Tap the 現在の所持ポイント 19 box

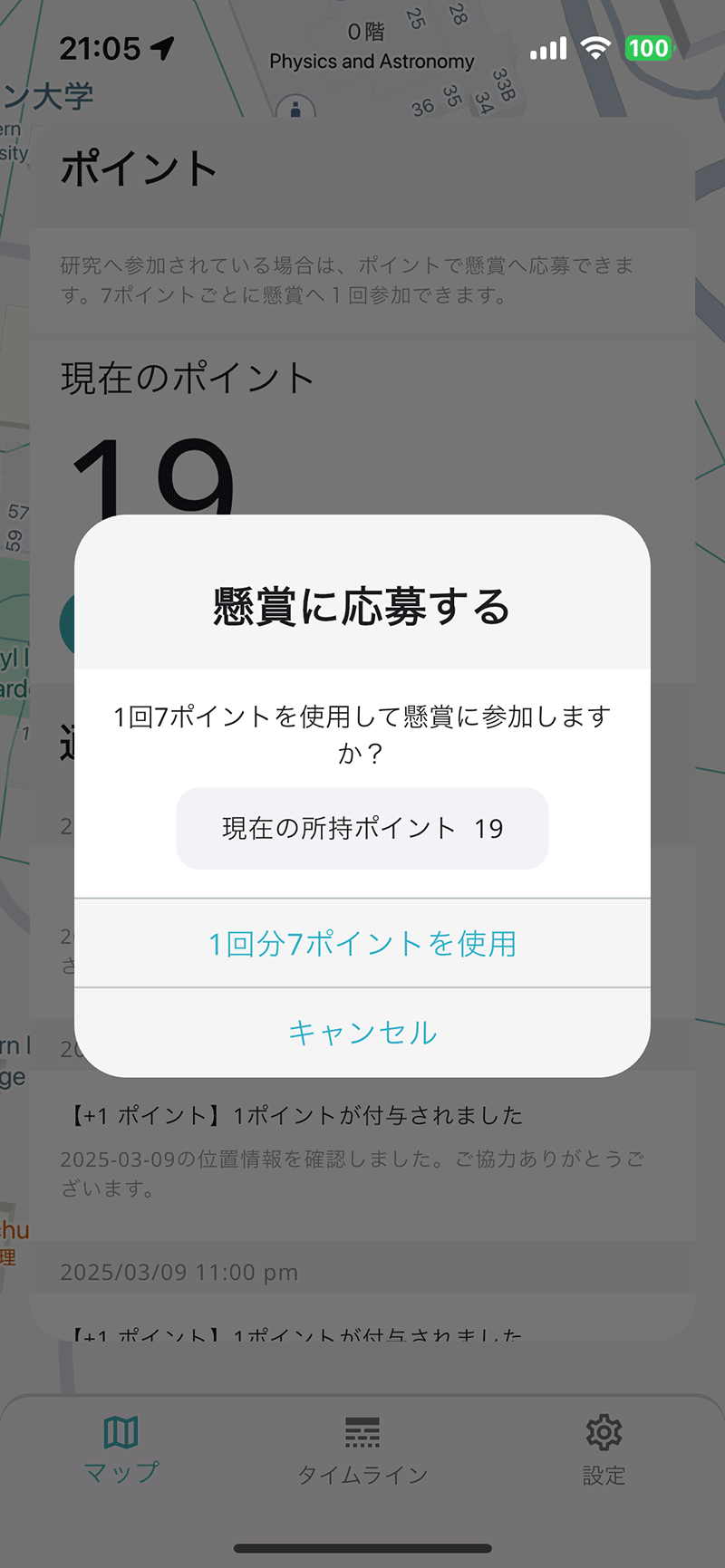click(362, 828)
